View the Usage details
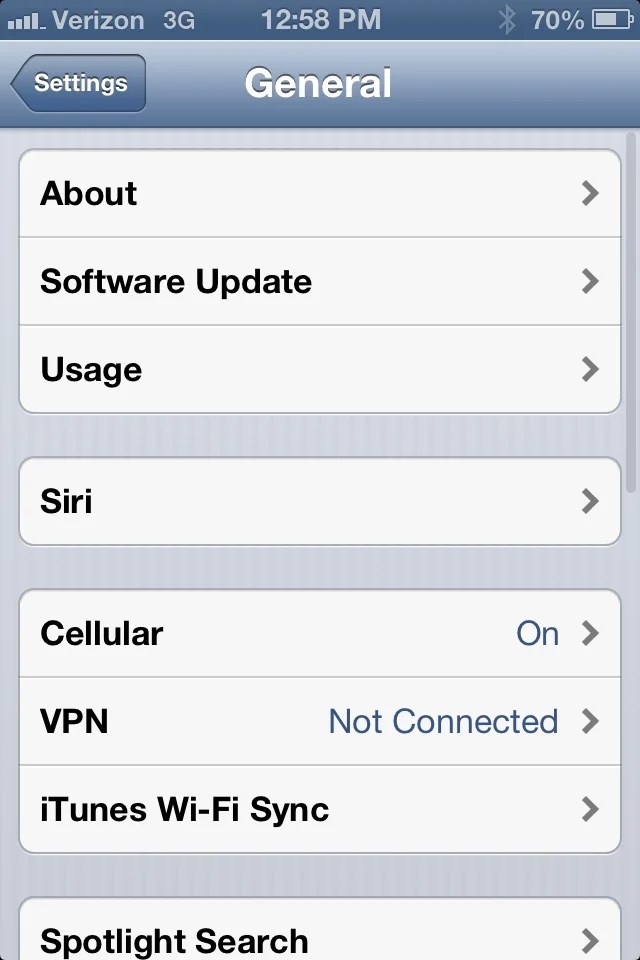The width and height of the screenshot is (640, 960). click(320, 369)
